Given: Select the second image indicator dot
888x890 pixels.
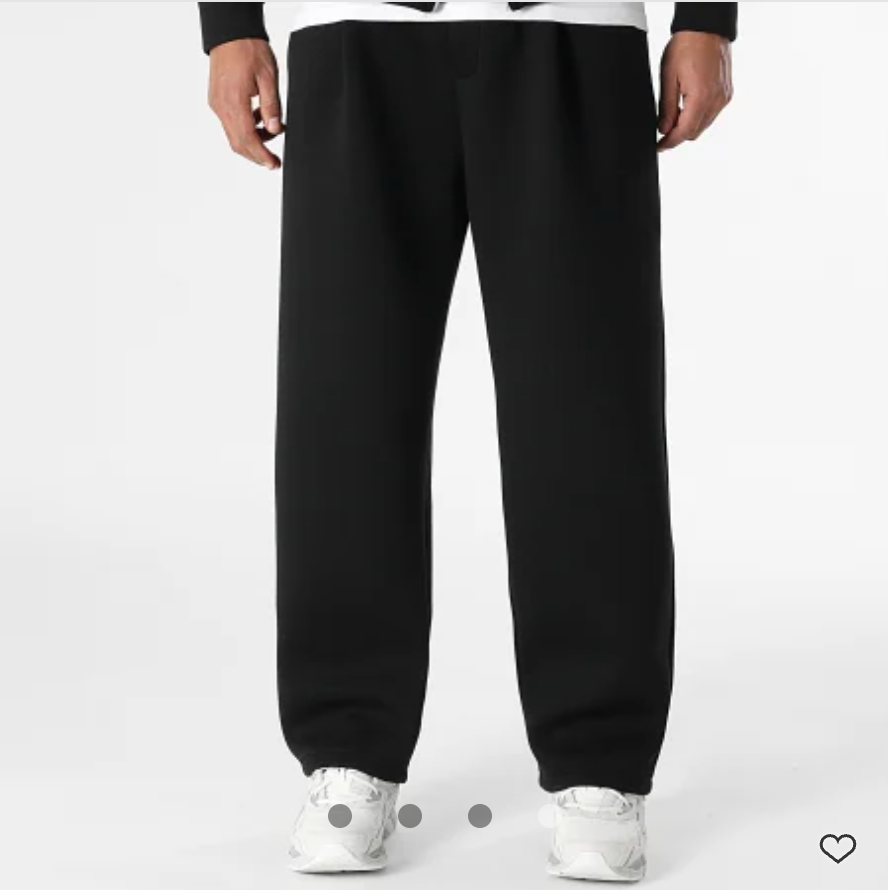Looking at the screenshot, I should [x=410, y=816].
